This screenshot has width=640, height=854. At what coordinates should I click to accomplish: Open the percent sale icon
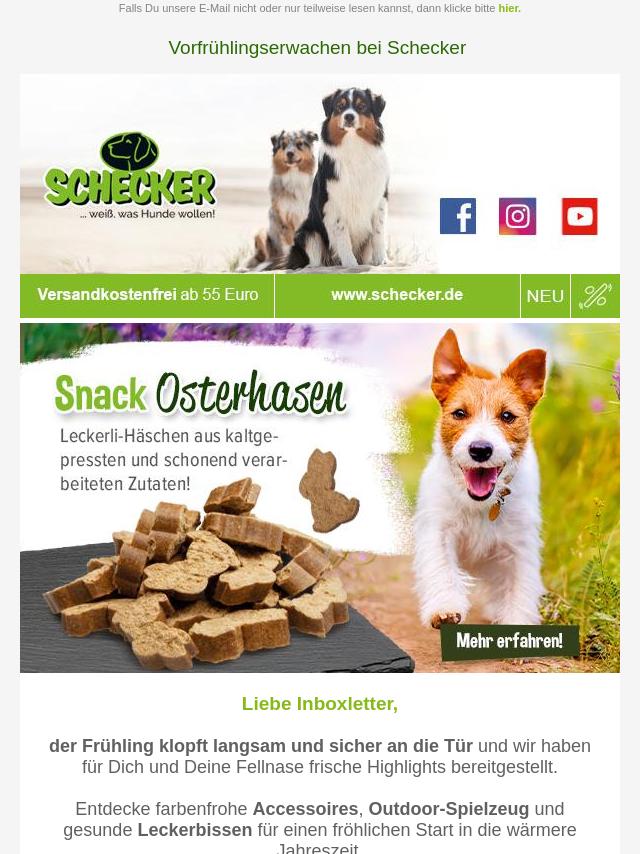coord(595,296)
